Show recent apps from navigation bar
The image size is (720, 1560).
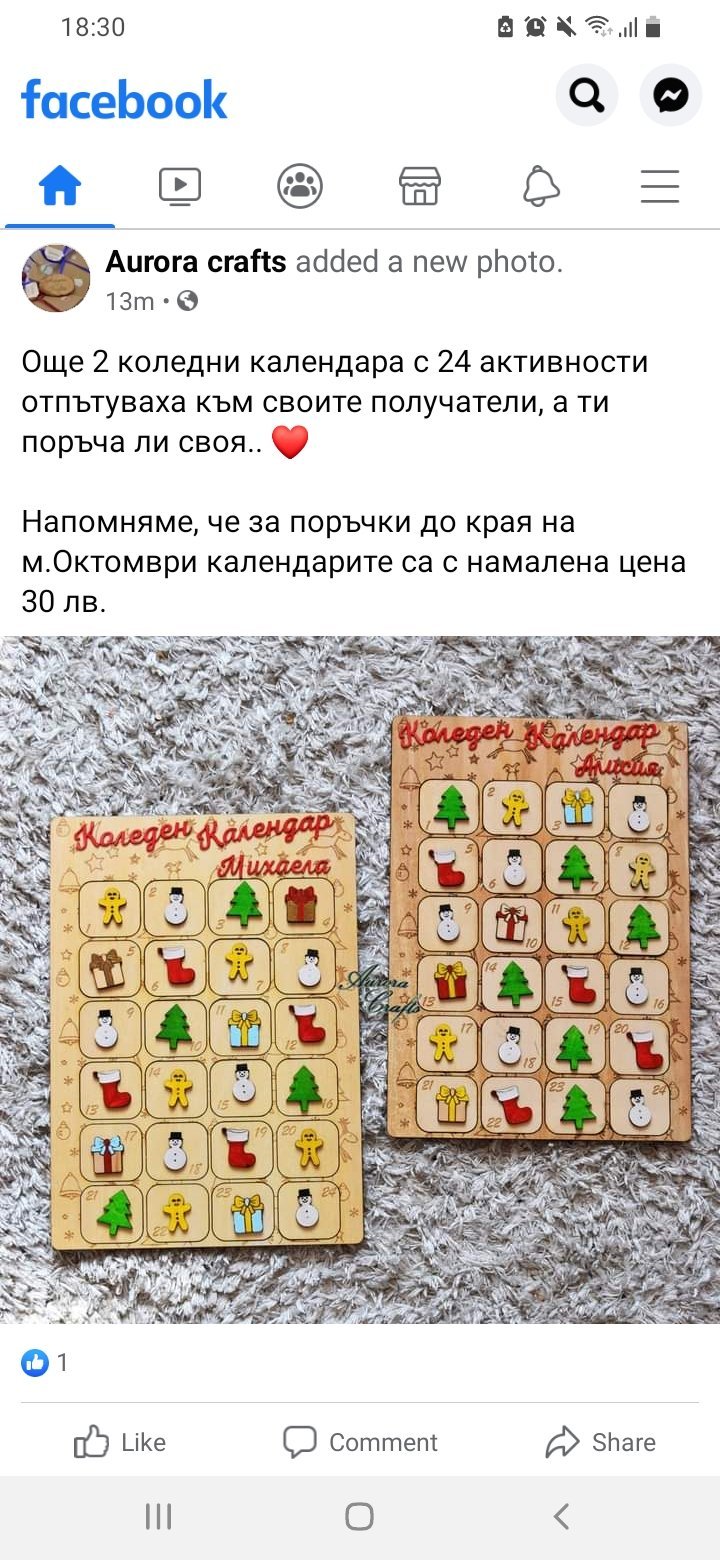click(x=159, y=1516)
